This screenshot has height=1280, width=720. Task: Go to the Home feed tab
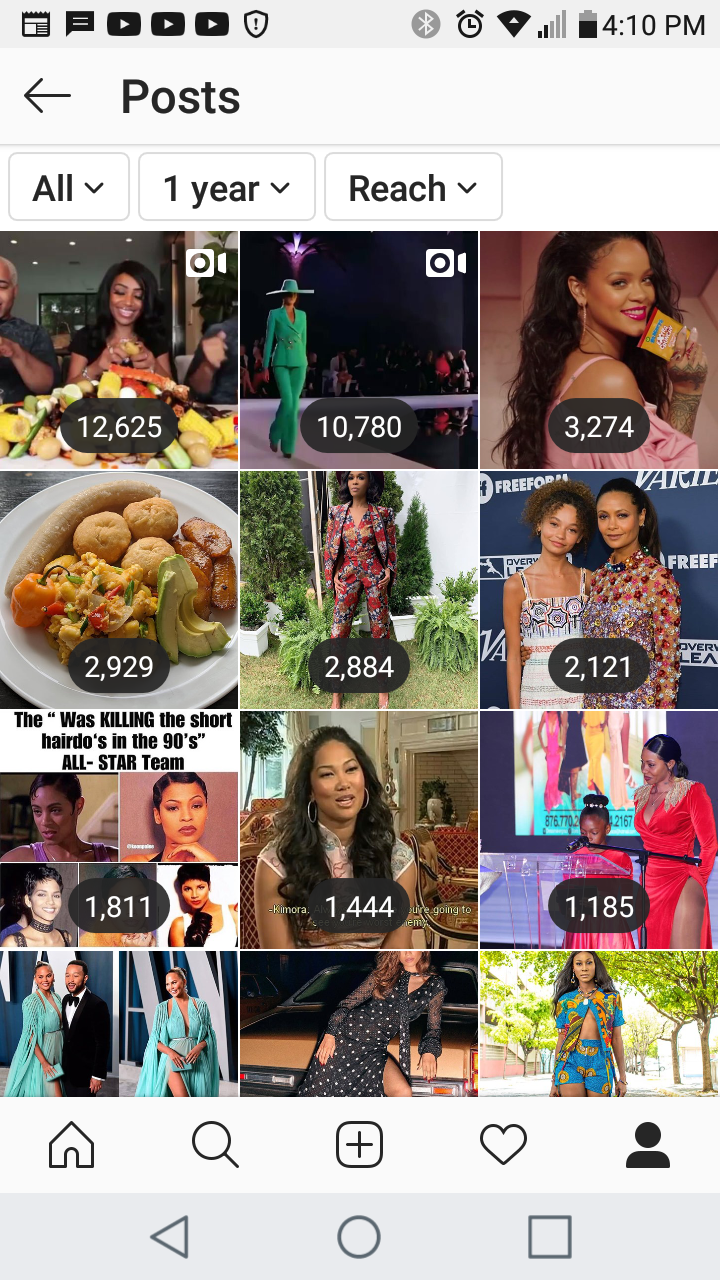click(72, 1145)
